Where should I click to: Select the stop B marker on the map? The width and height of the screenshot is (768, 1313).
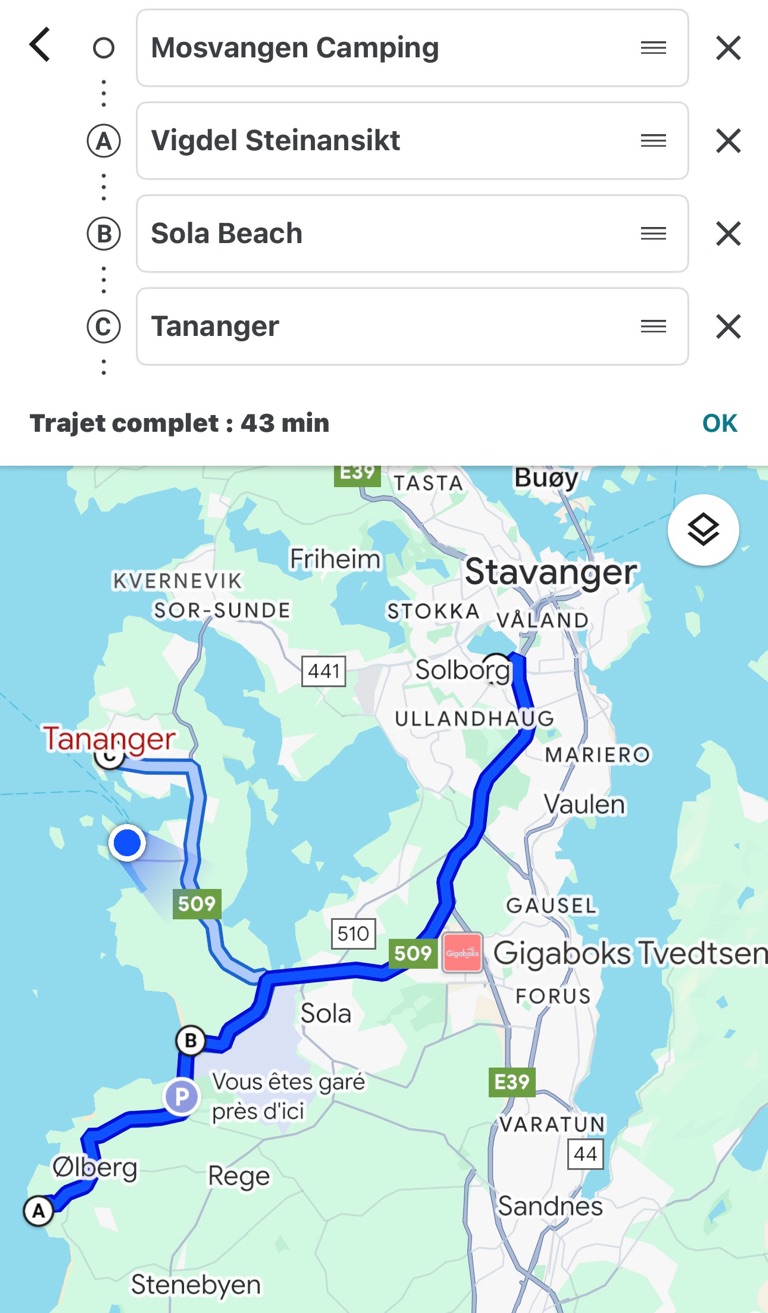click(190, 1041)
